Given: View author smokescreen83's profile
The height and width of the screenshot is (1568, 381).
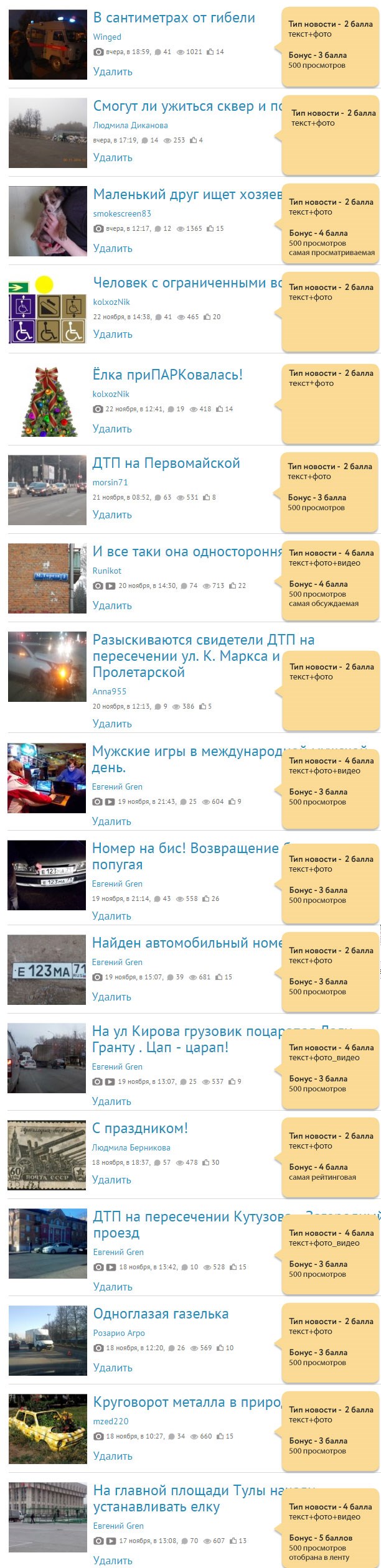Looking at the screenshot, I should (x=122, y=213).
